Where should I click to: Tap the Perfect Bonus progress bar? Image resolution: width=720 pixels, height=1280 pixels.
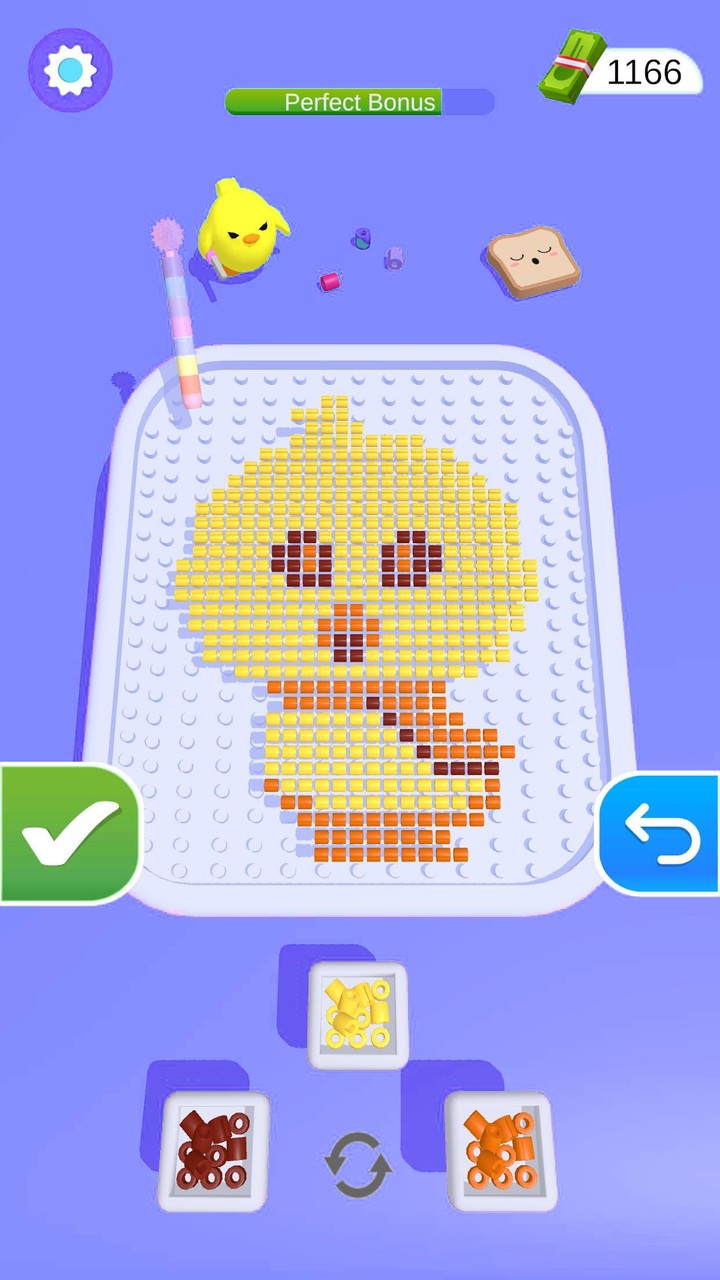click(x=360, y=102)
